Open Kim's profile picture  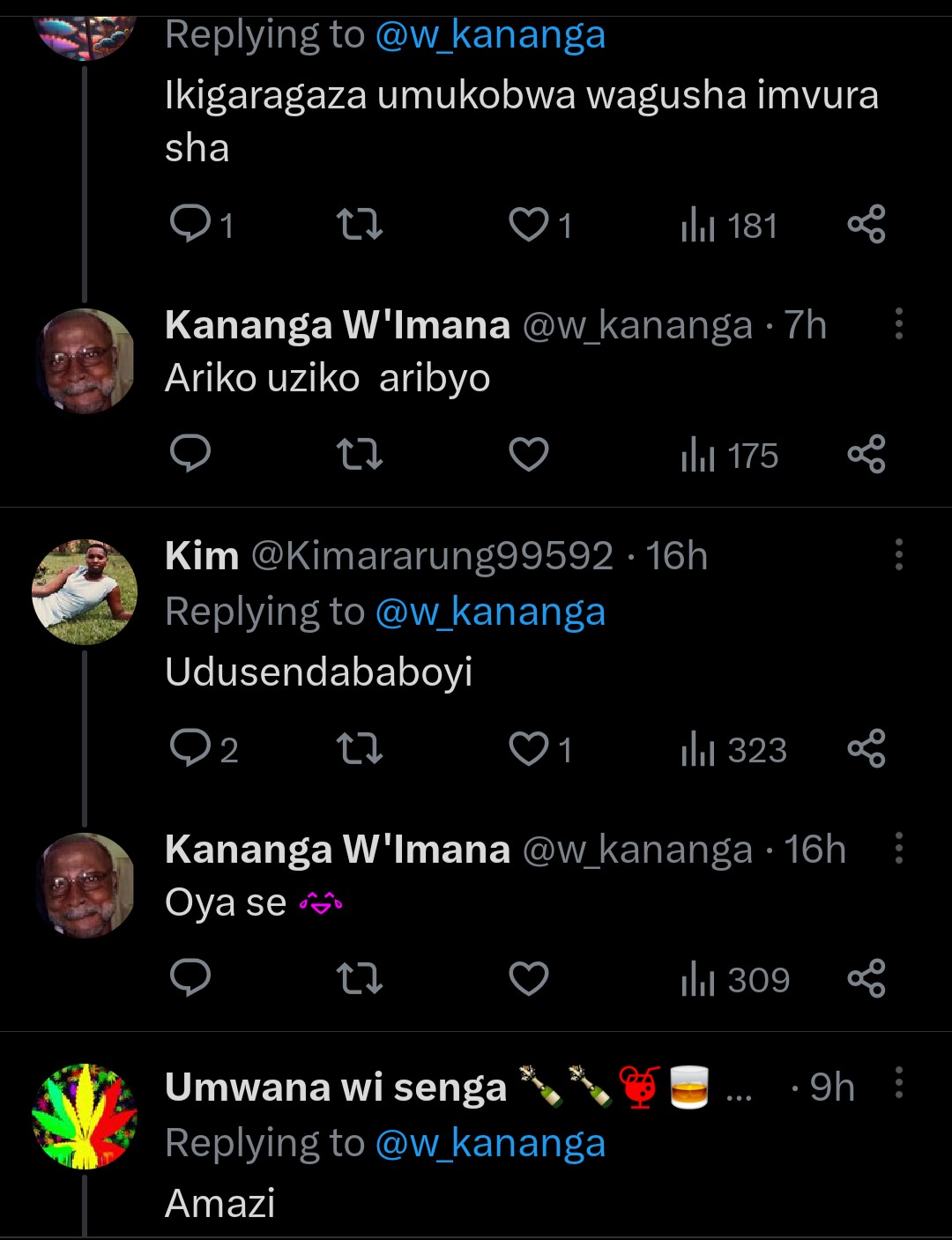click(x=85, y=591)
